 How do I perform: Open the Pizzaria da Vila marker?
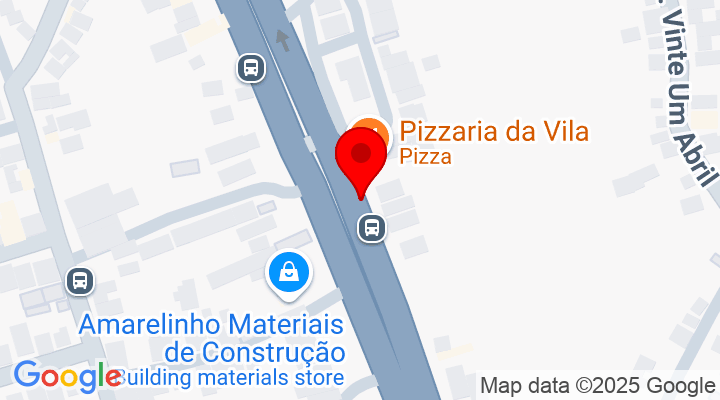[372, 129]
